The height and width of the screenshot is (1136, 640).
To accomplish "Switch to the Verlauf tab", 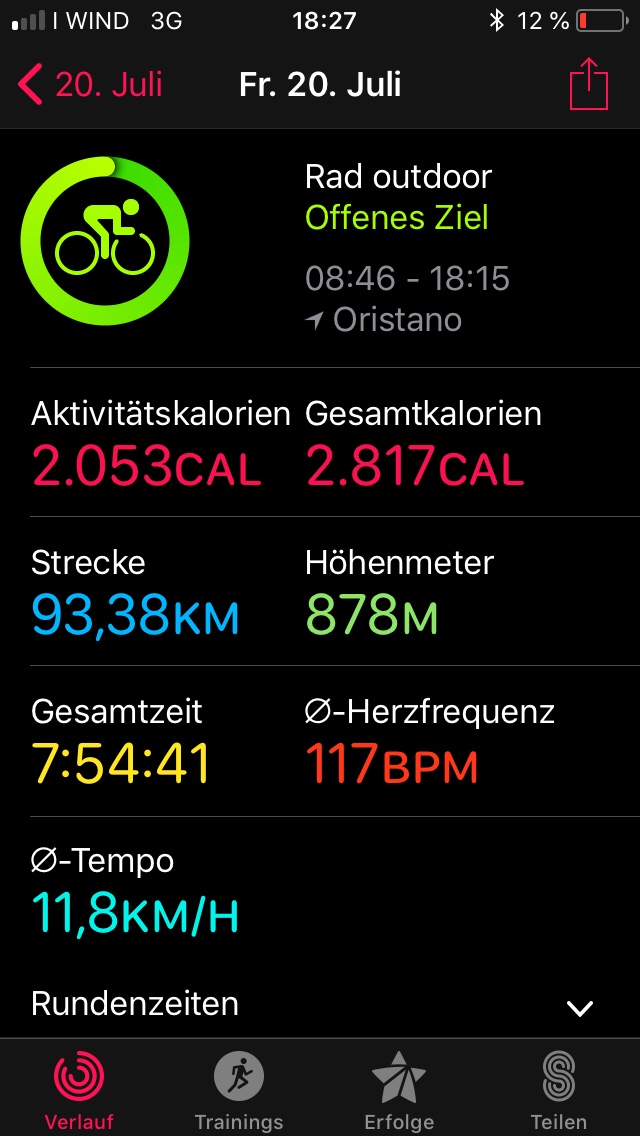I will [79, 1088].
